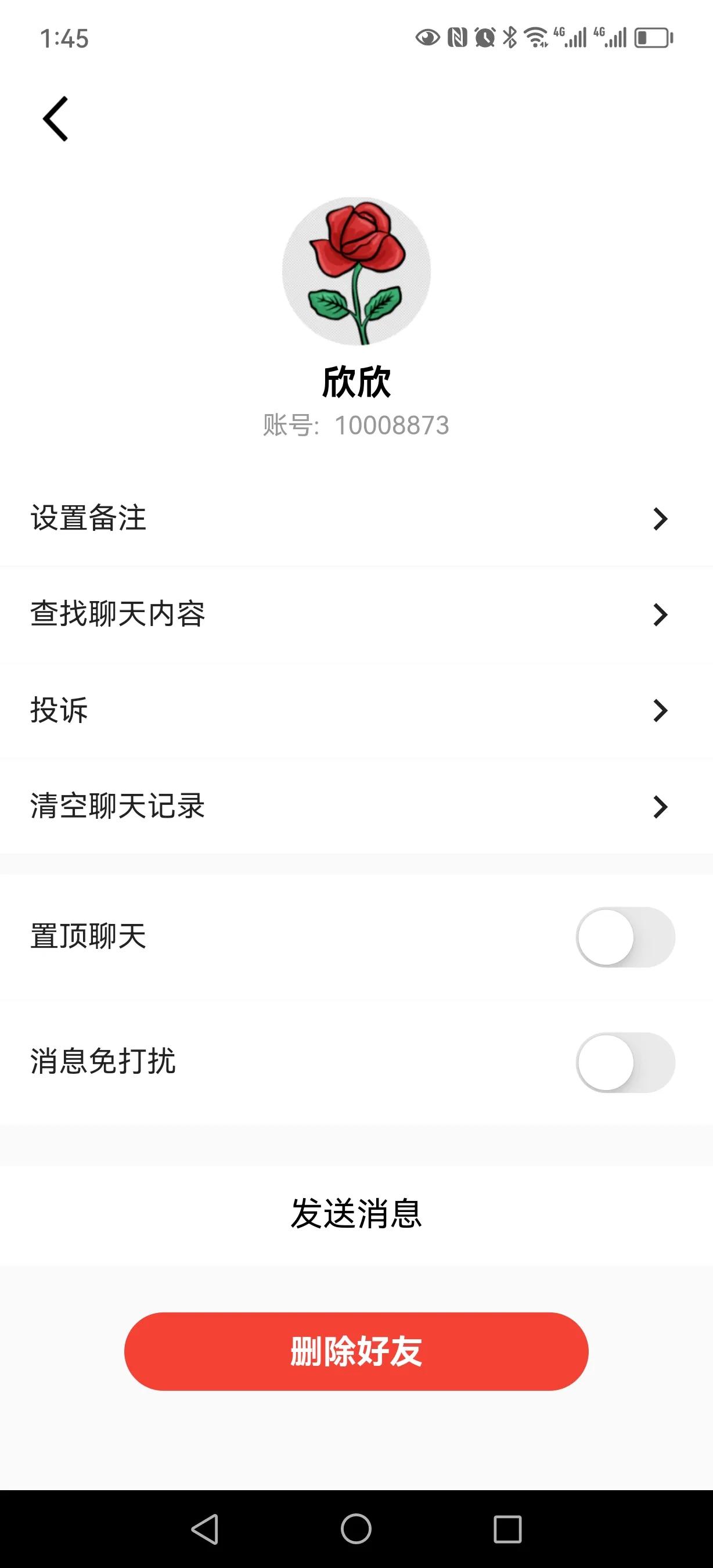Tap the Bluetooth icon in the status bar
The image size is (713, 1568).
(511, 38)
